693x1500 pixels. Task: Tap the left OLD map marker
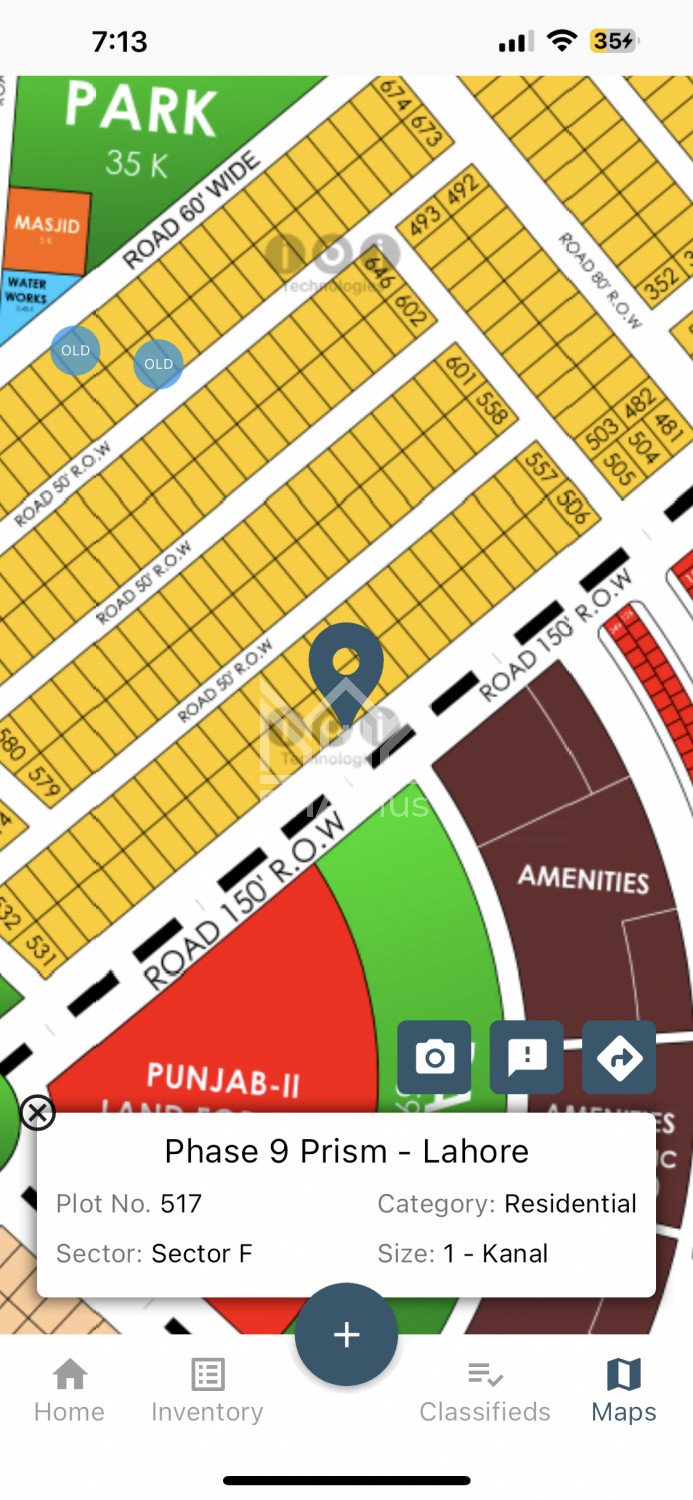[x=76, y=350]
